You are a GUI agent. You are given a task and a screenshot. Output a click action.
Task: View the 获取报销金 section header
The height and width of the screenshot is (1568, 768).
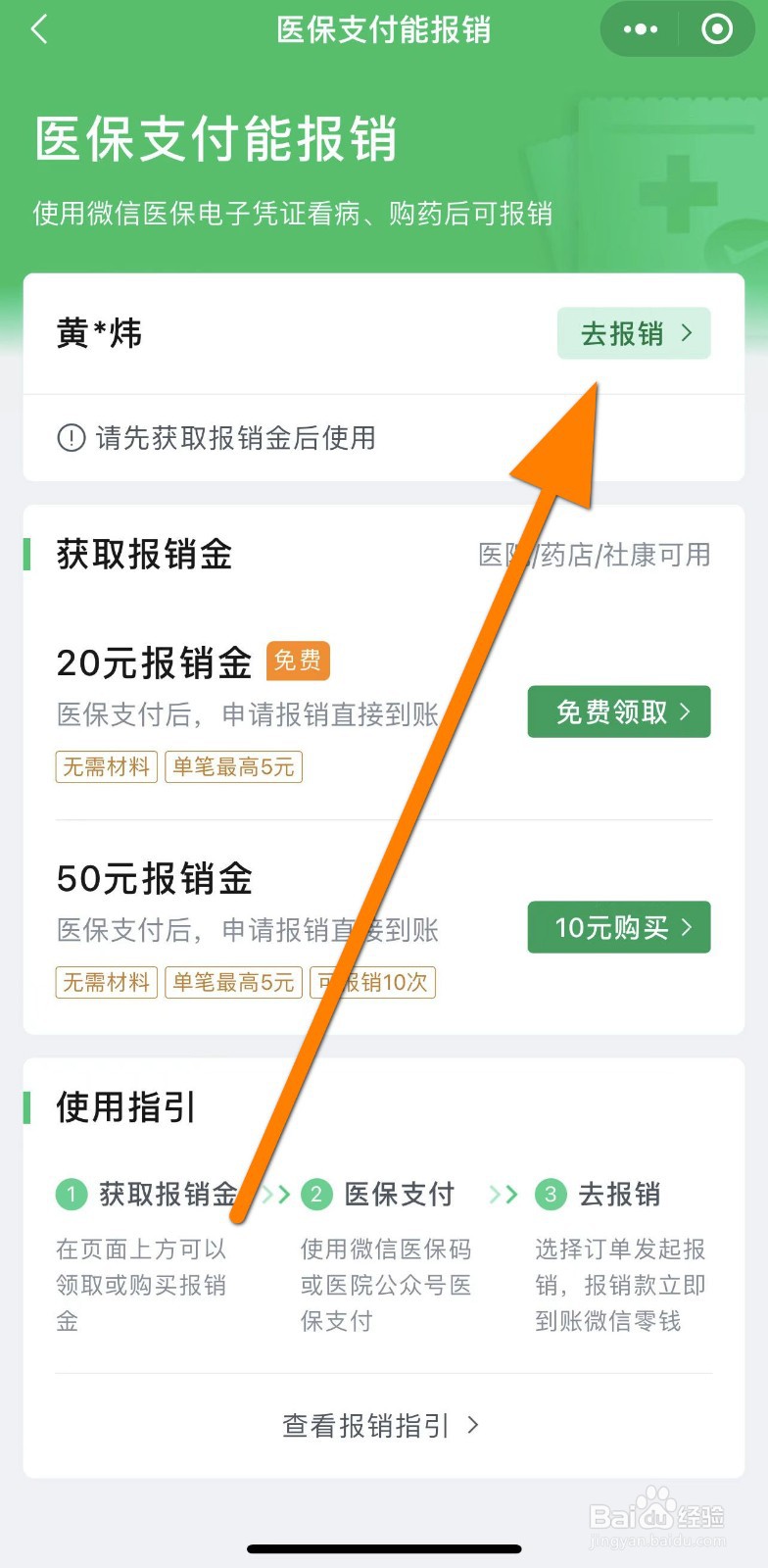point(144,555)
